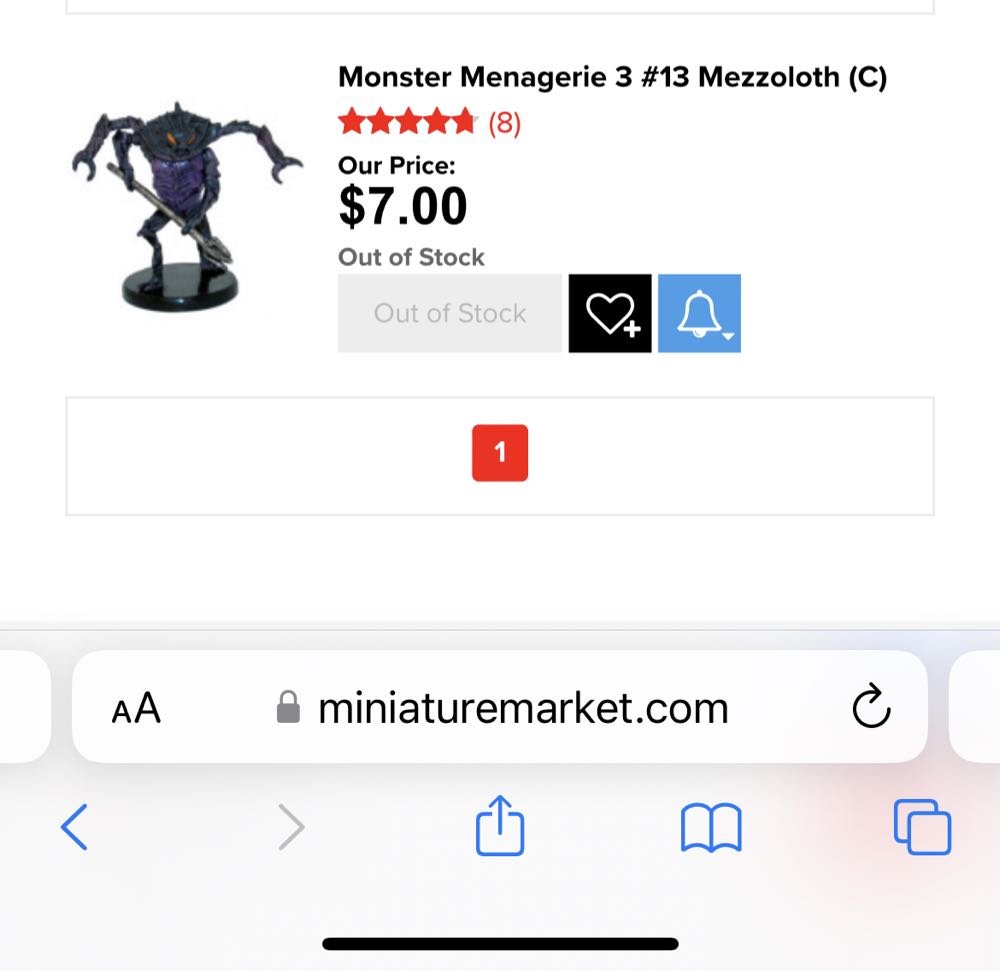This screenshot has height=971, width=1000.
Task: Tap the stock notification bell for Mezzoloth
Action: point(699,314)
